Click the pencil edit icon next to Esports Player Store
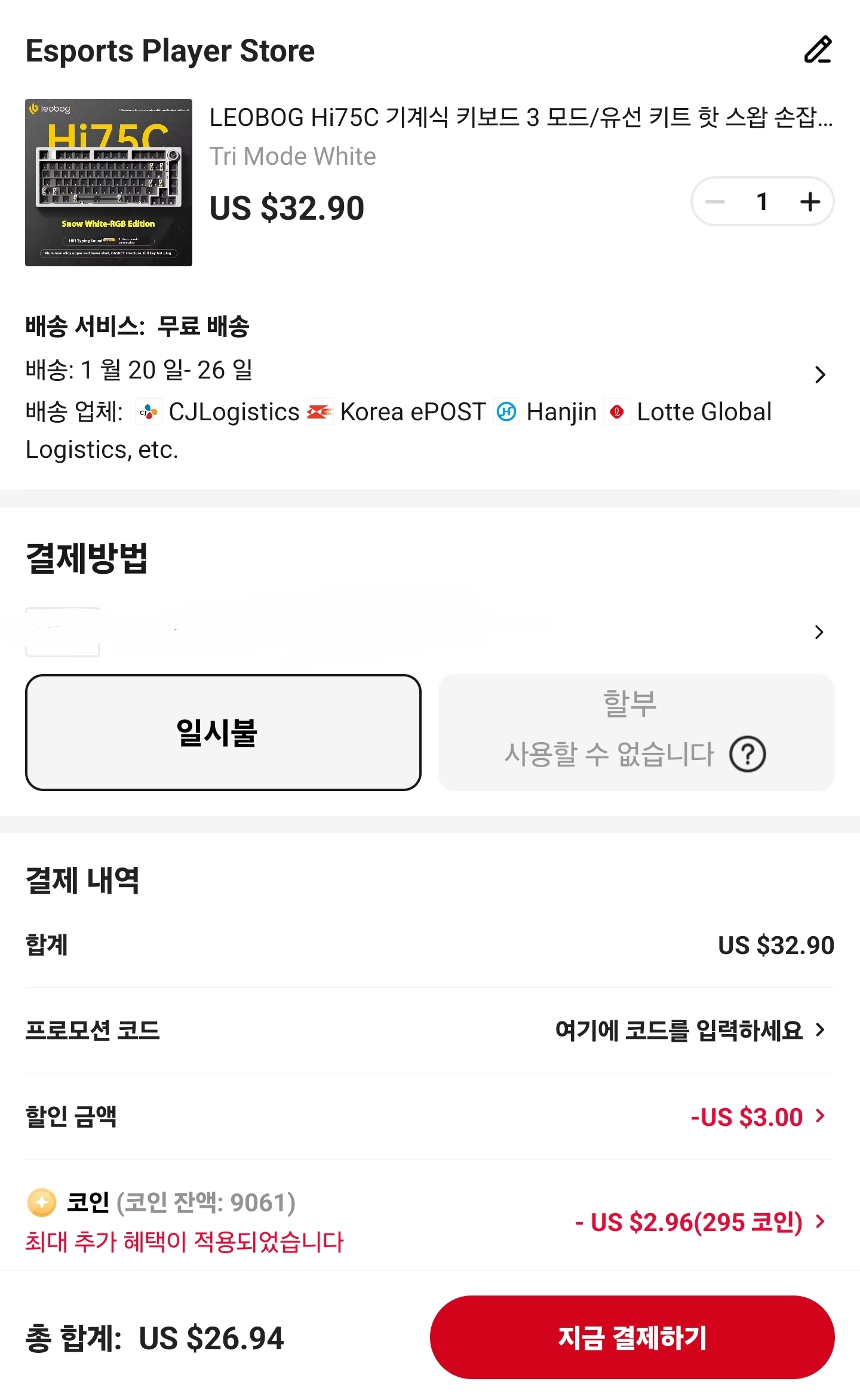The height and width of the screenshot is (1400, 860). click(x=819, y=50)
